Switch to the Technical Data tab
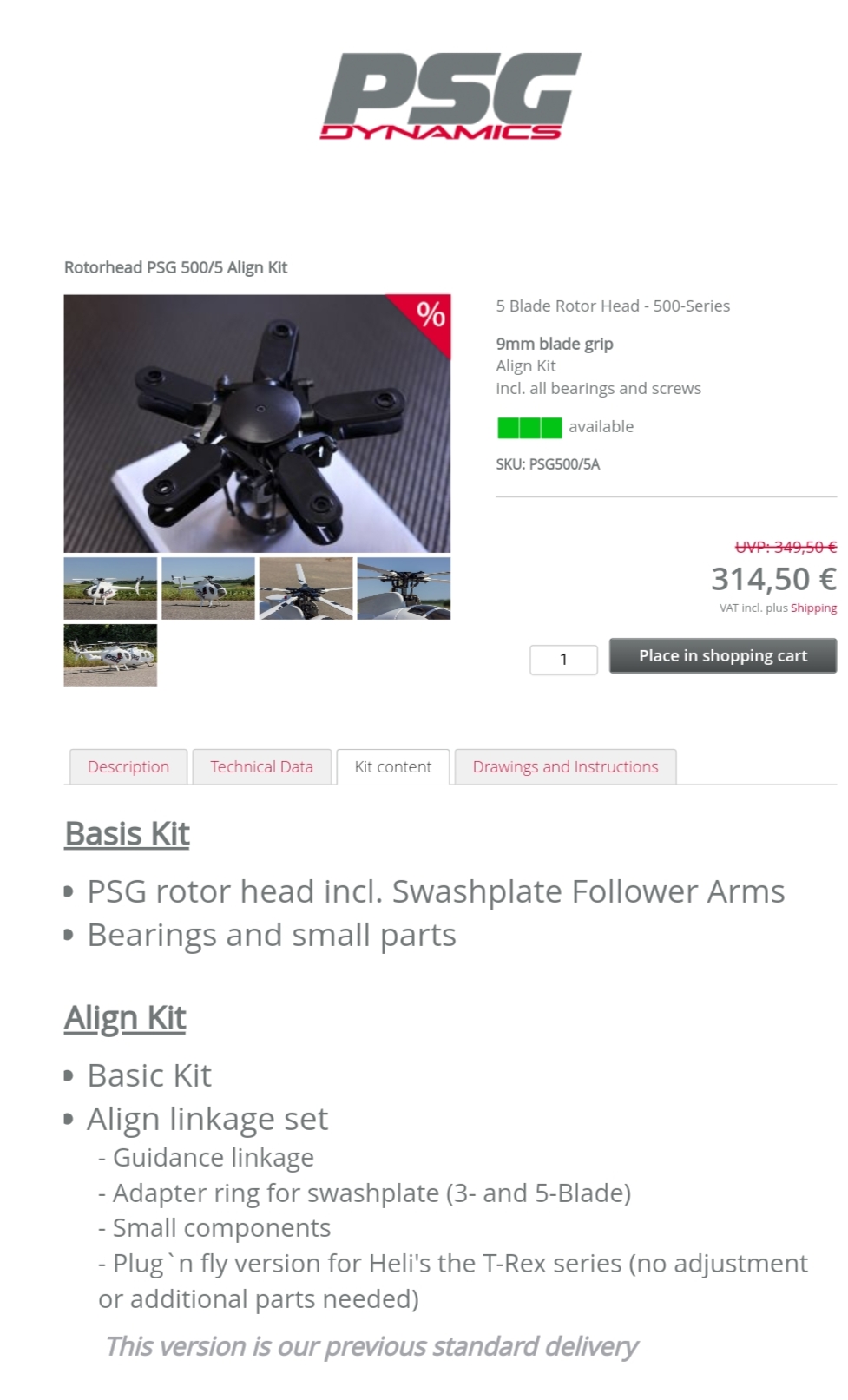The image size is (848, 1400). point(261,767)
